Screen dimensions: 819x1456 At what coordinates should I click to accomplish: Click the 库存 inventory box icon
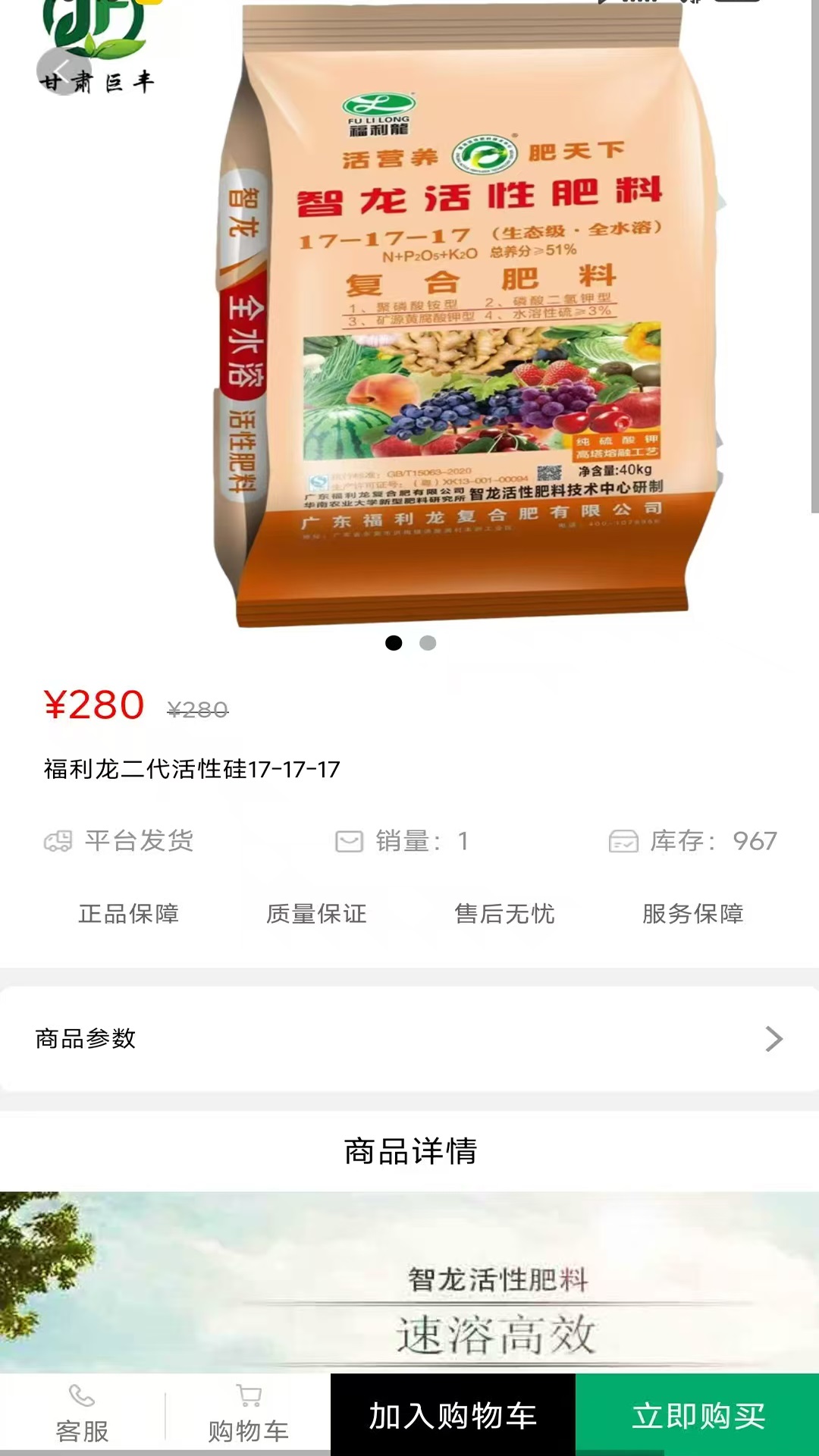[x=624, y=840]
